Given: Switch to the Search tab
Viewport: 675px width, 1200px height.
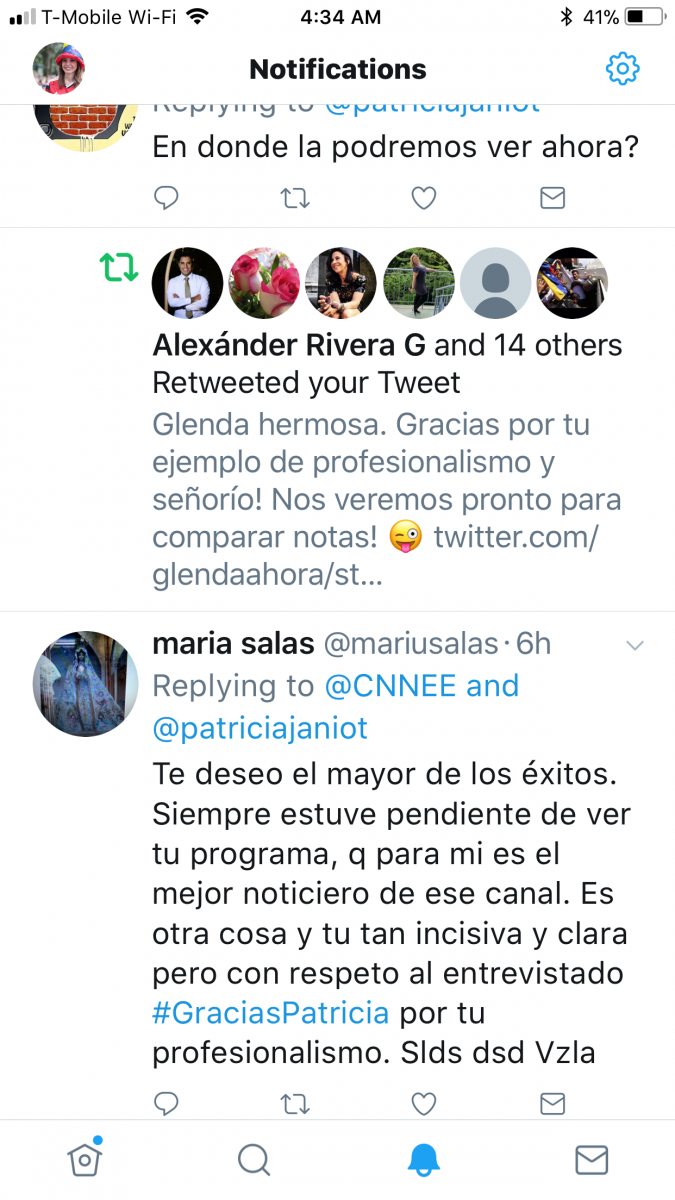Looking at the screenshot, I should click(254, 1160).
